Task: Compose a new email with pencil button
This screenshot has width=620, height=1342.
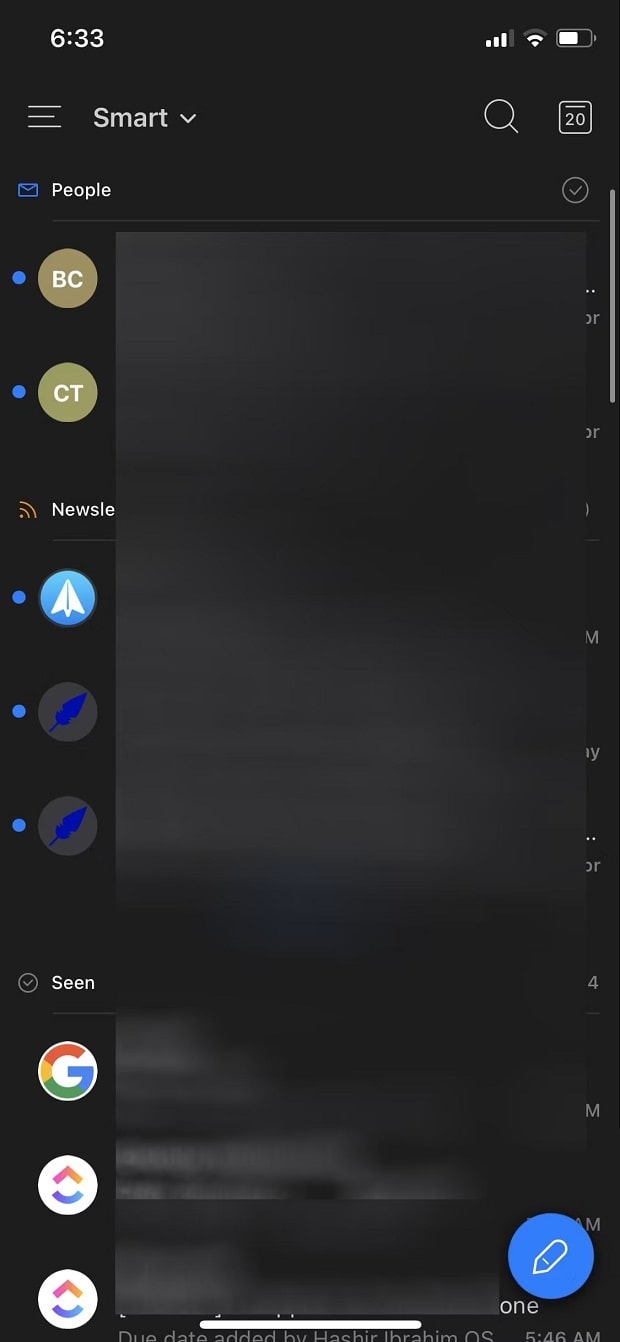Action: (x=551, y=1256)
